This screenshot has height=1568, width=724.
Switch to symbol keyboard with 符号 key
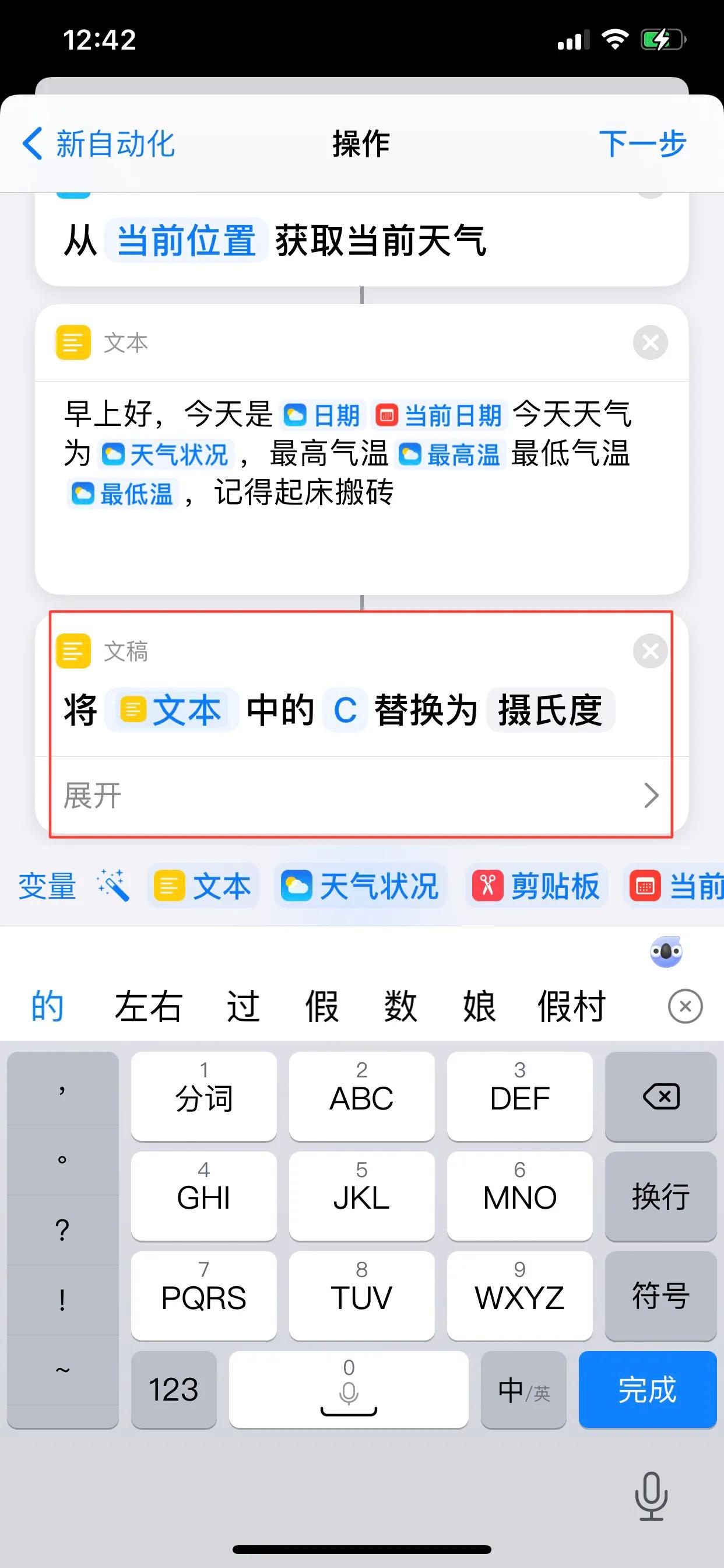coord(660,1297)
